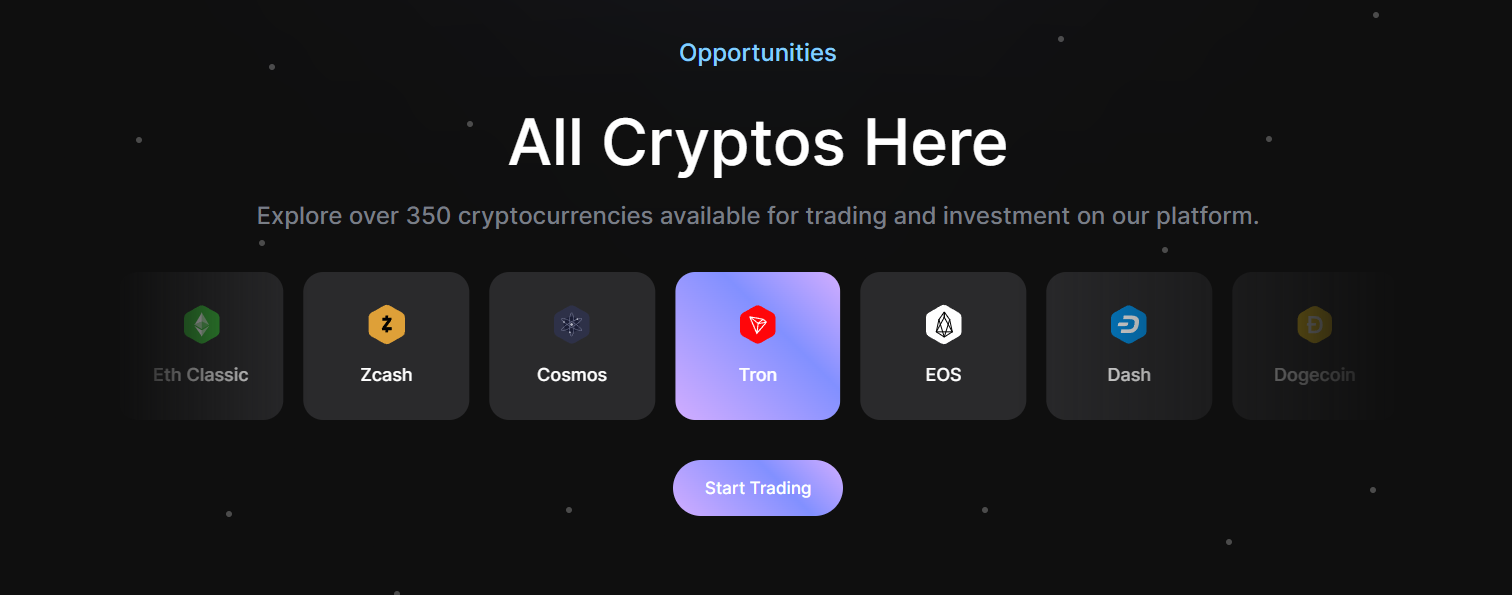Screen dimensions: 1512x595
Task: Tap the Eth Classic card
Action: (205, 346)
